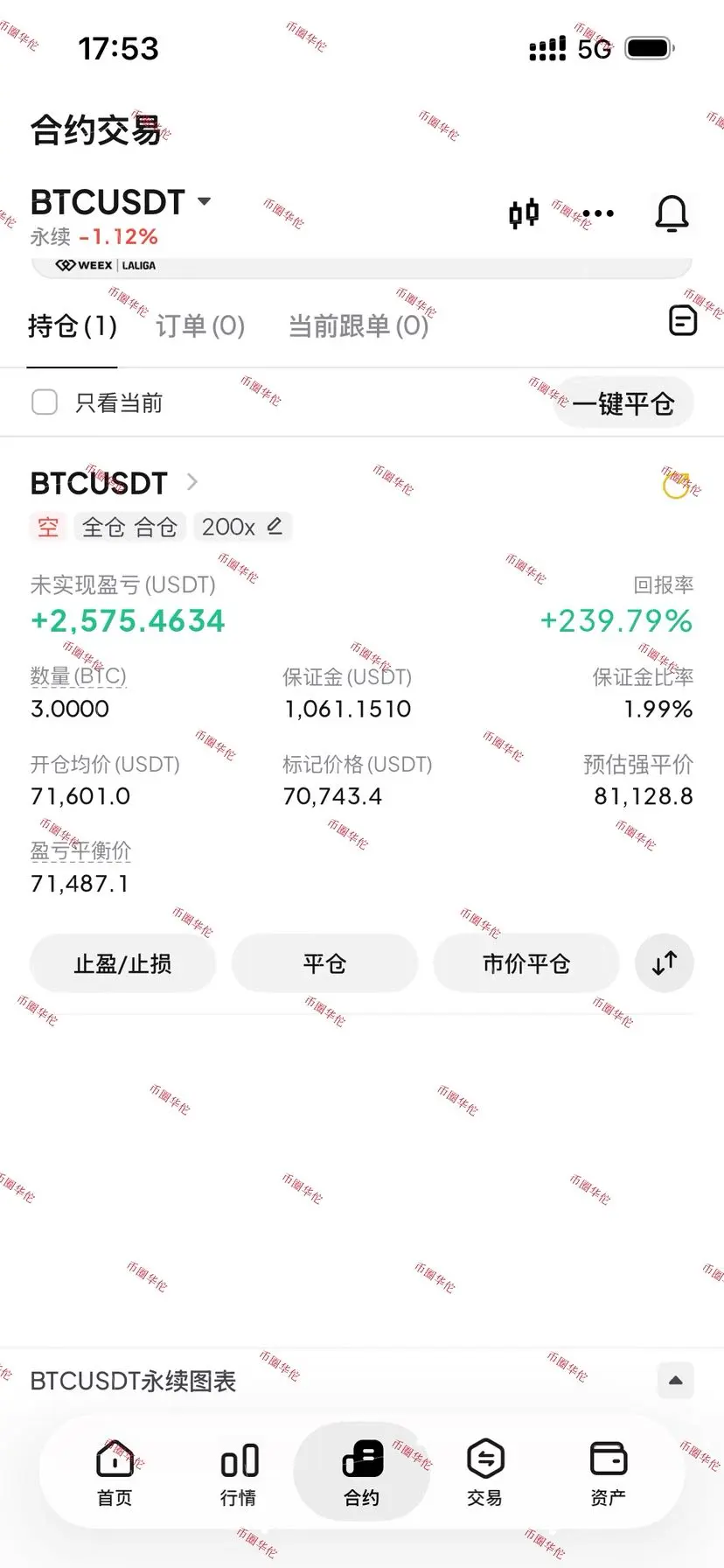Expand the BTCUSDT永续图表 panel
This screenshot has height=1568, width=724.
pos(675,1381)
